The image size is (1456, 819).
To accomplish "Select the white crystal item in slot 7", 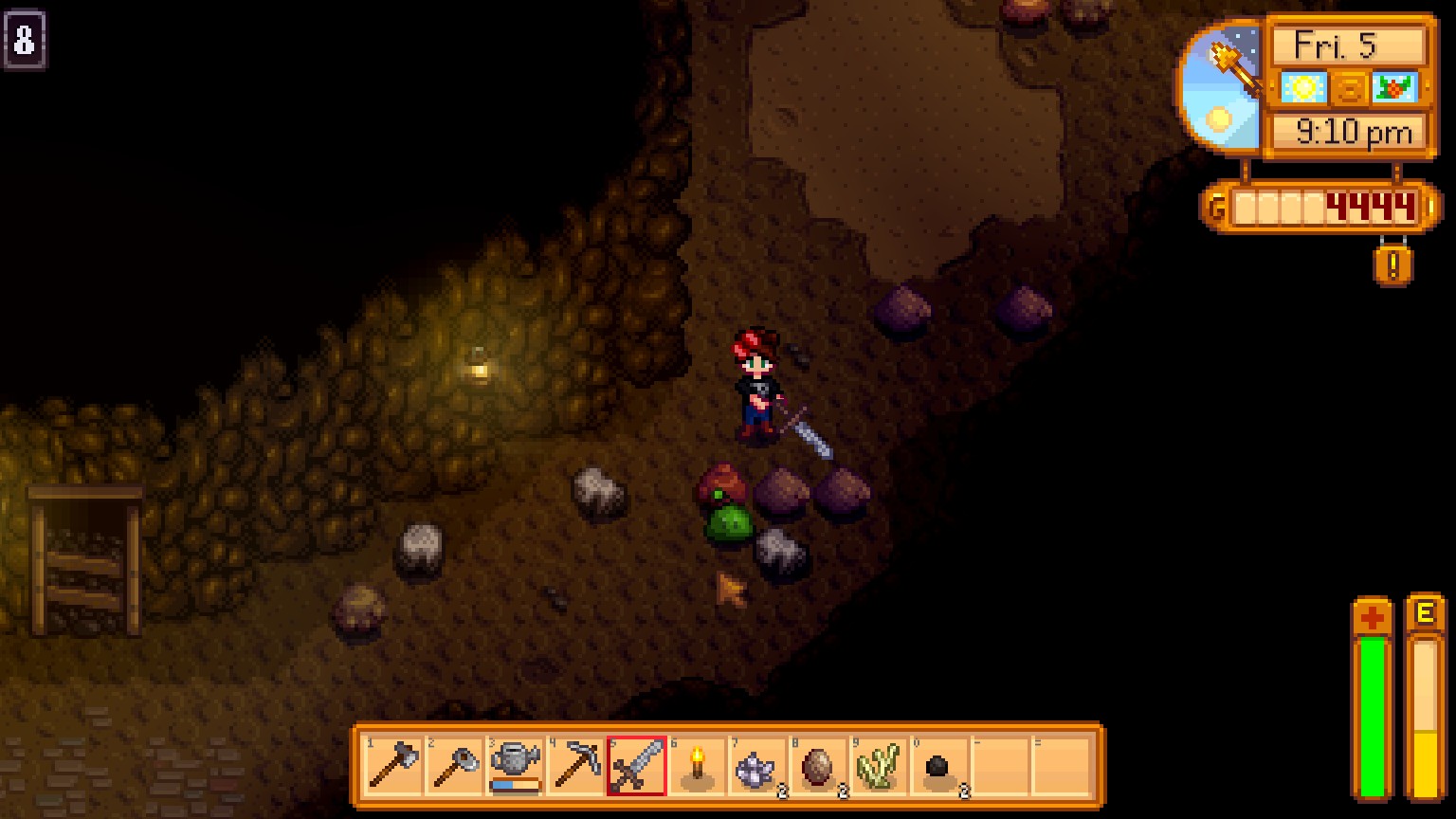I will click(x=758, y=766).
